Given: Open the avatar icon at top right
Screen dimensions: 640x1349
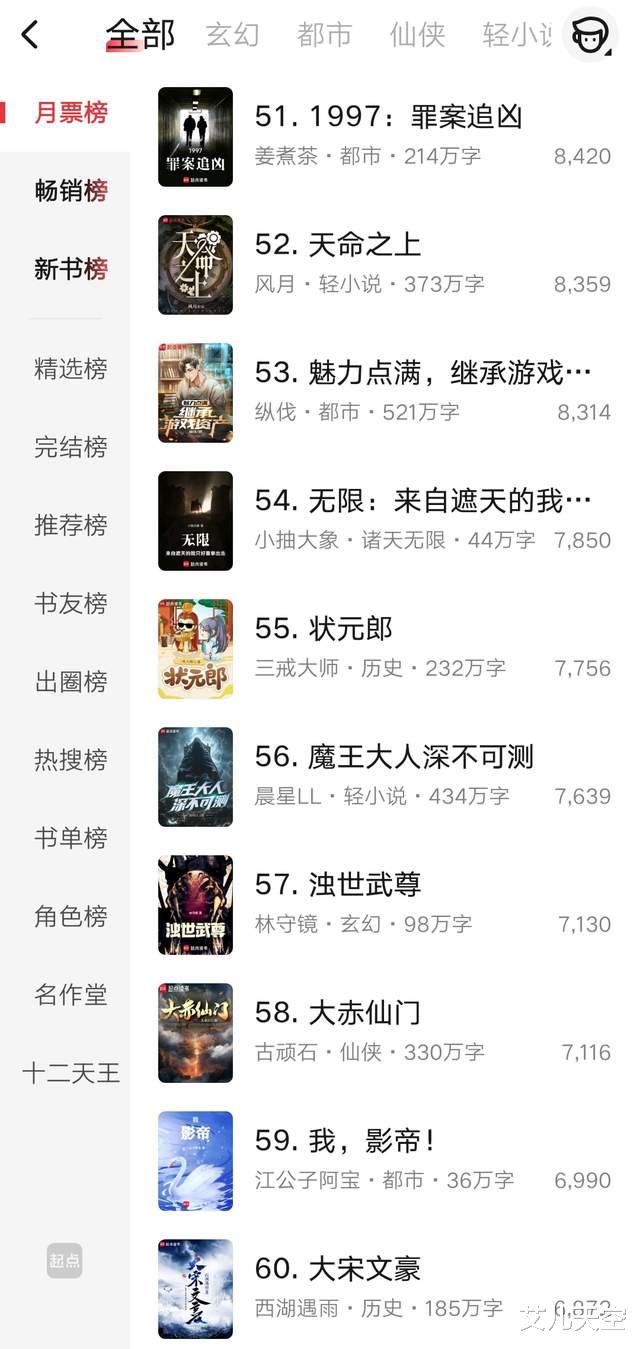Looking at the screenshot, I should pyautogui.click(x=589, y=35).
